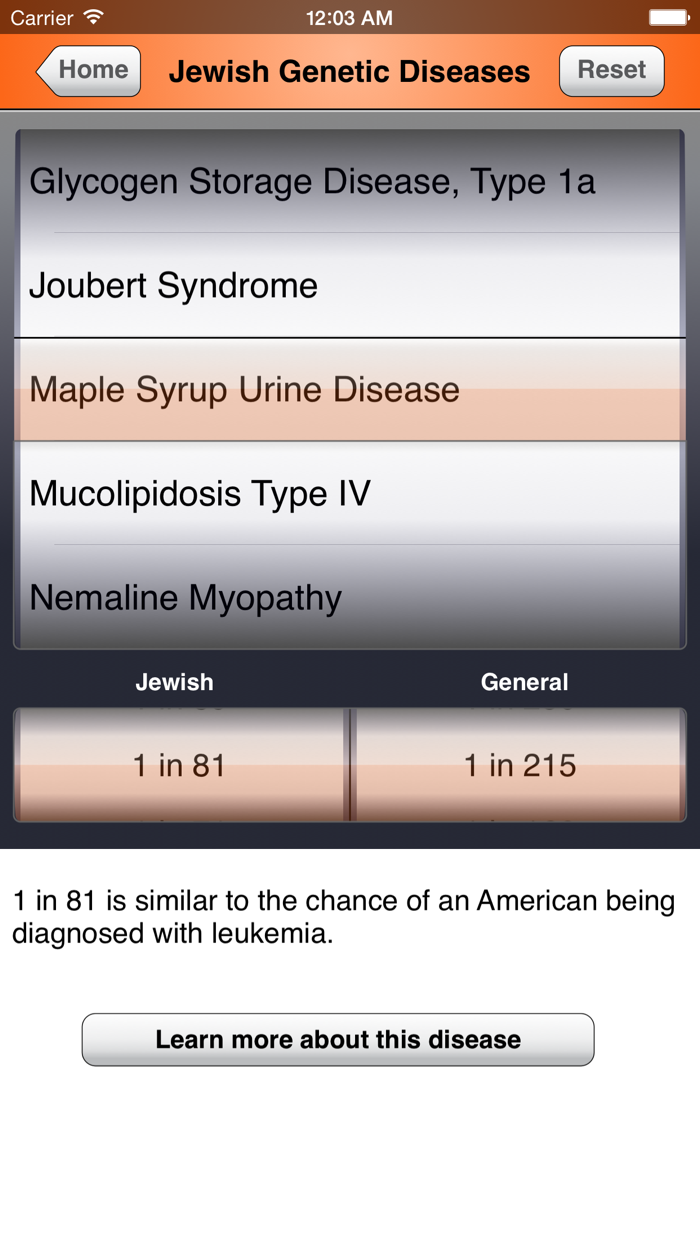Pick Mucolipidosis Type IV from the list
The height and width of the screenshot is (1244, 700).
[x=200, y=494]
